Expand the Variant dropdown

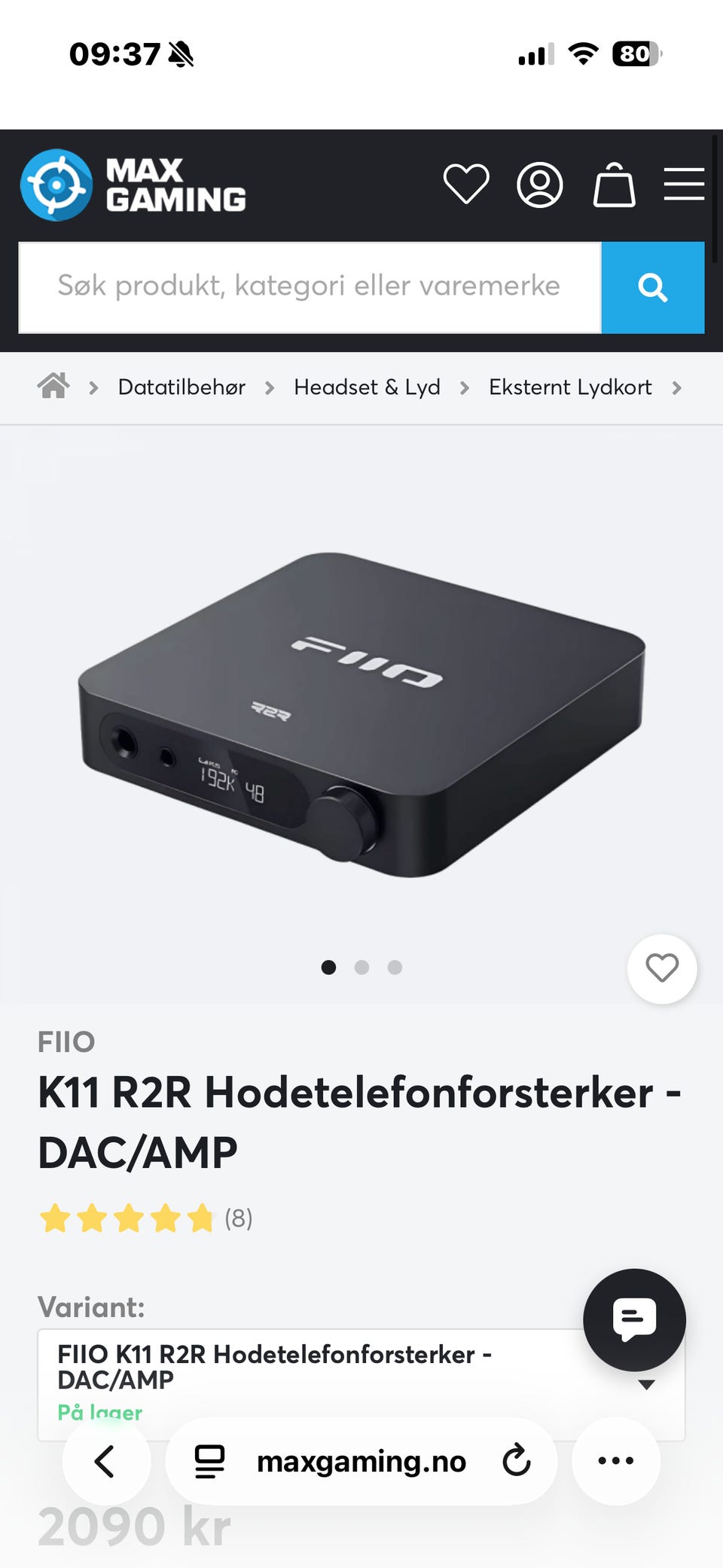[361, 1385]
